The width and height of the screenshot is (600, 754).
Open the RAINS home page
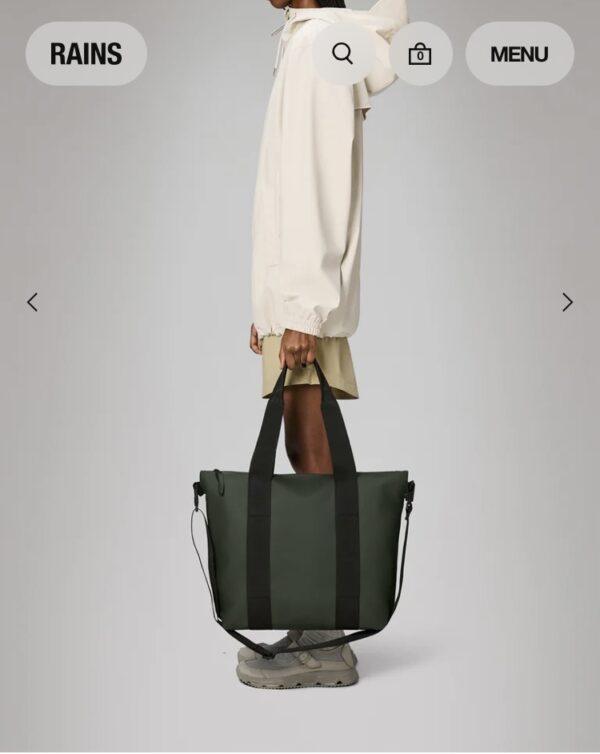point(86,54)
